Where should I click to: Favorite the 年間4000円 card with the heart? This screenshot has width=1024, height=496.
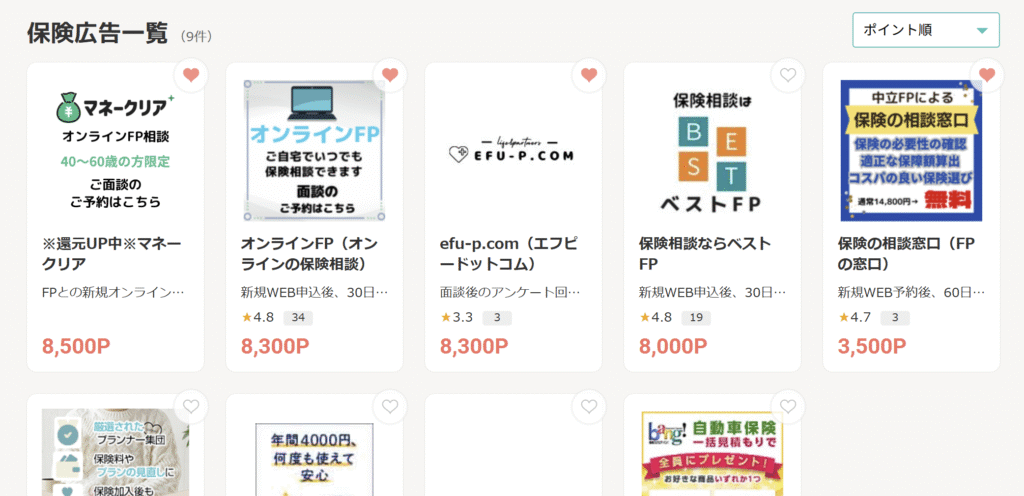pyautogui.click(x=390, y=406)
